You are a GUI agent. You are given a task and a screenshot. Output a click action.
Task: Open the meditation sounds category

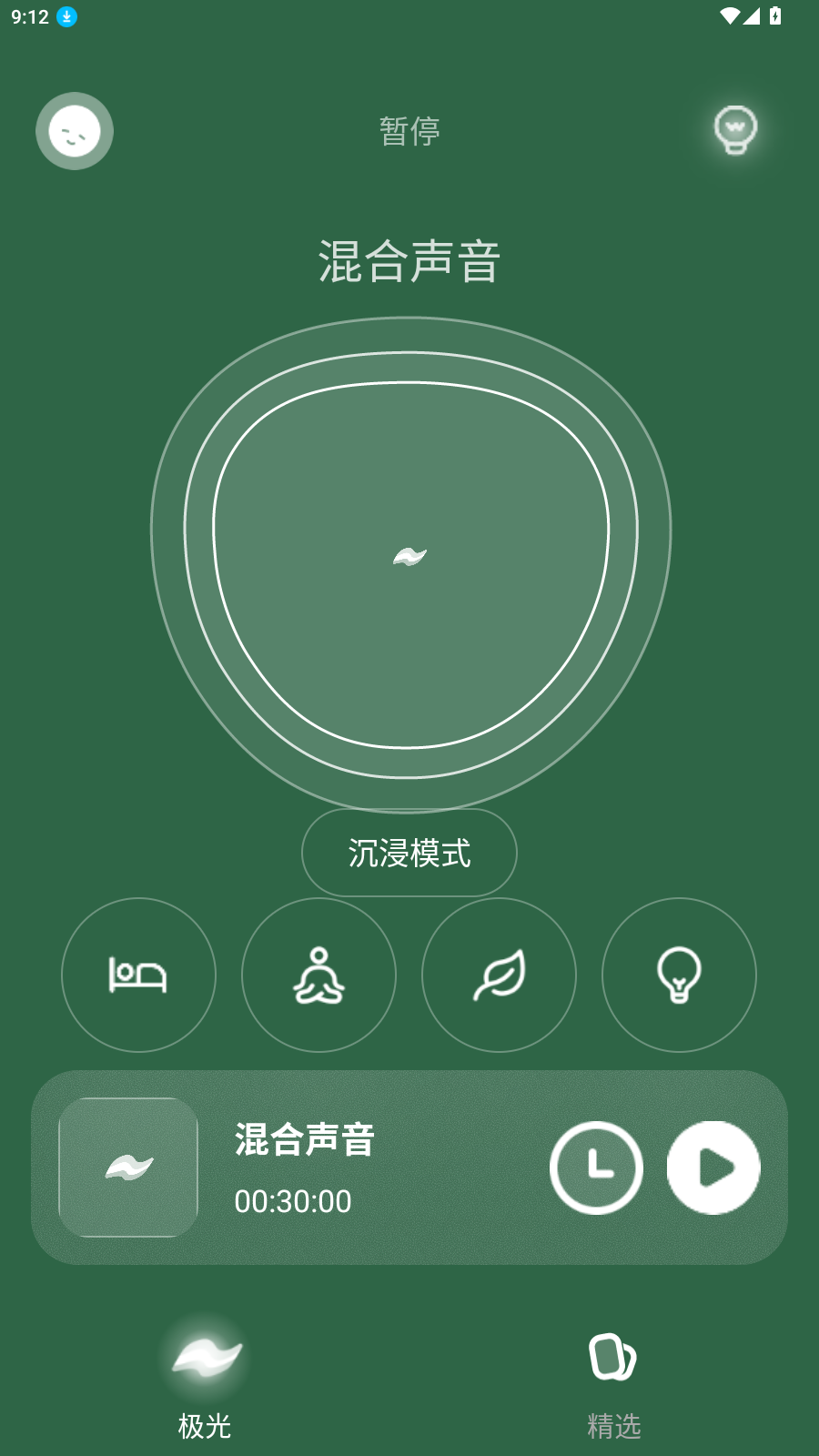click(x=318, y=975)
